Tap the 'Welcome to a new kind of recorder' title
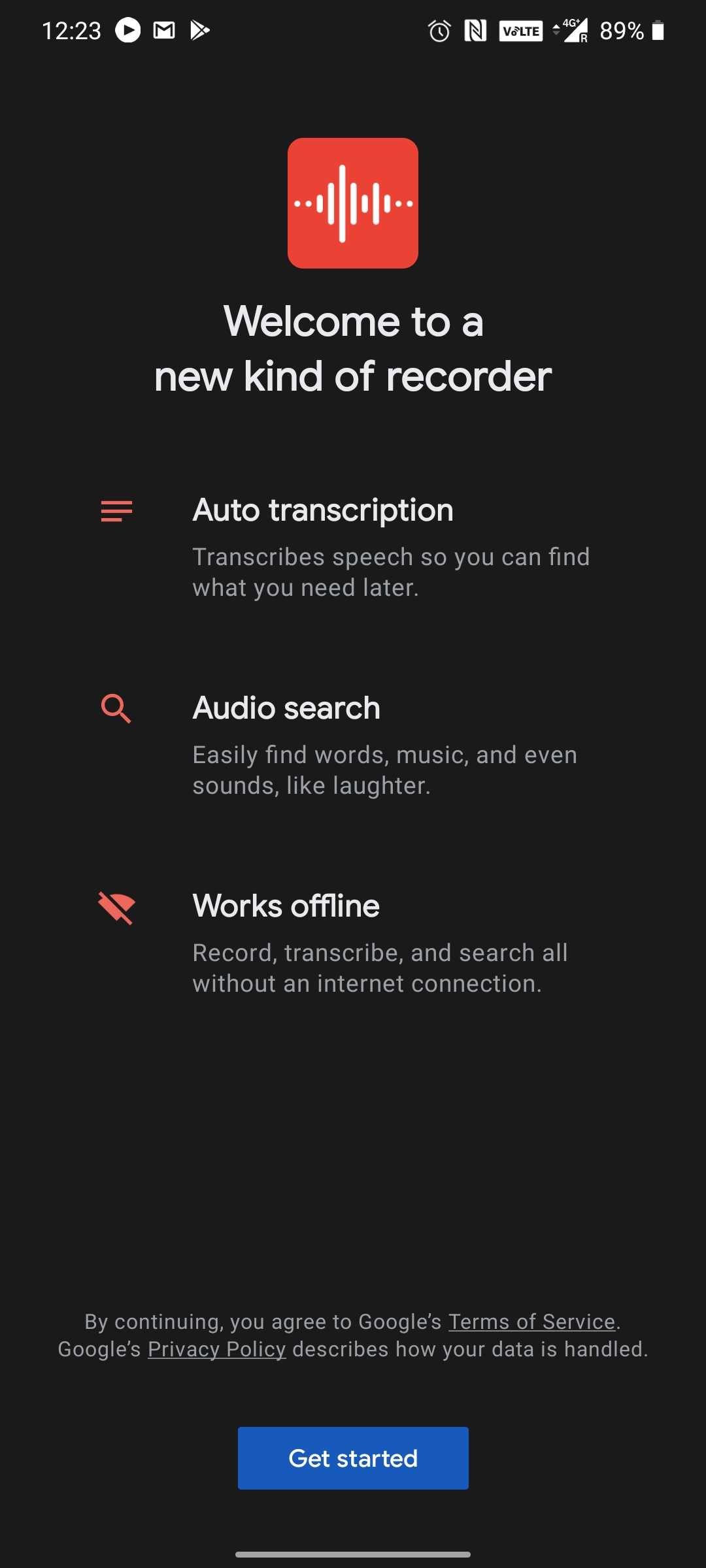The image size is (706, 1568). point(353,348)
